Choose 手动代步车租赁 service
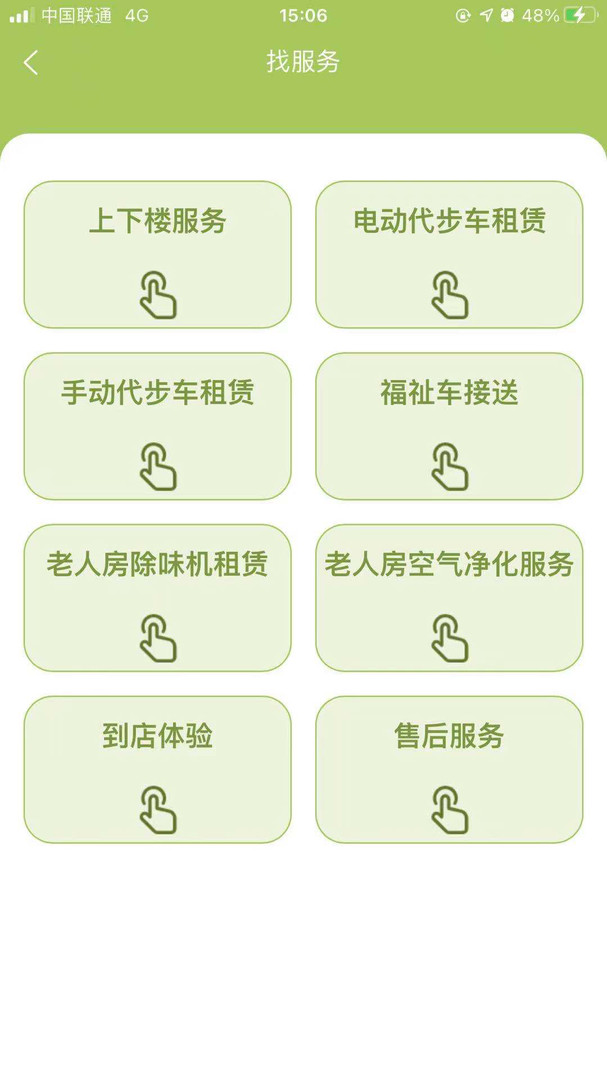Screen dimensions: 607x1080 (158, 426)
